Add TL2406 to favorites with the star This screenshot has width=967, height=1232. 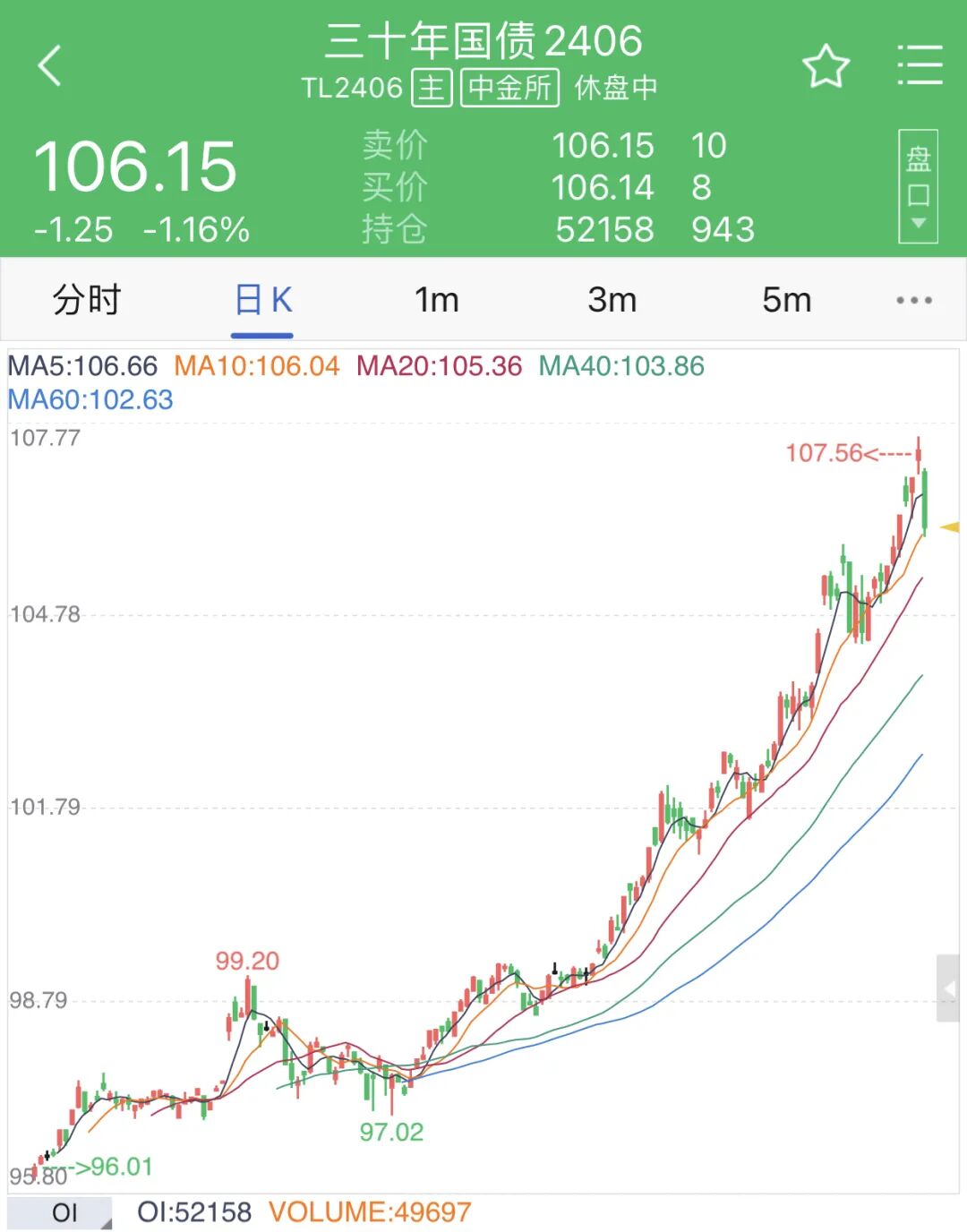(825, 66)
